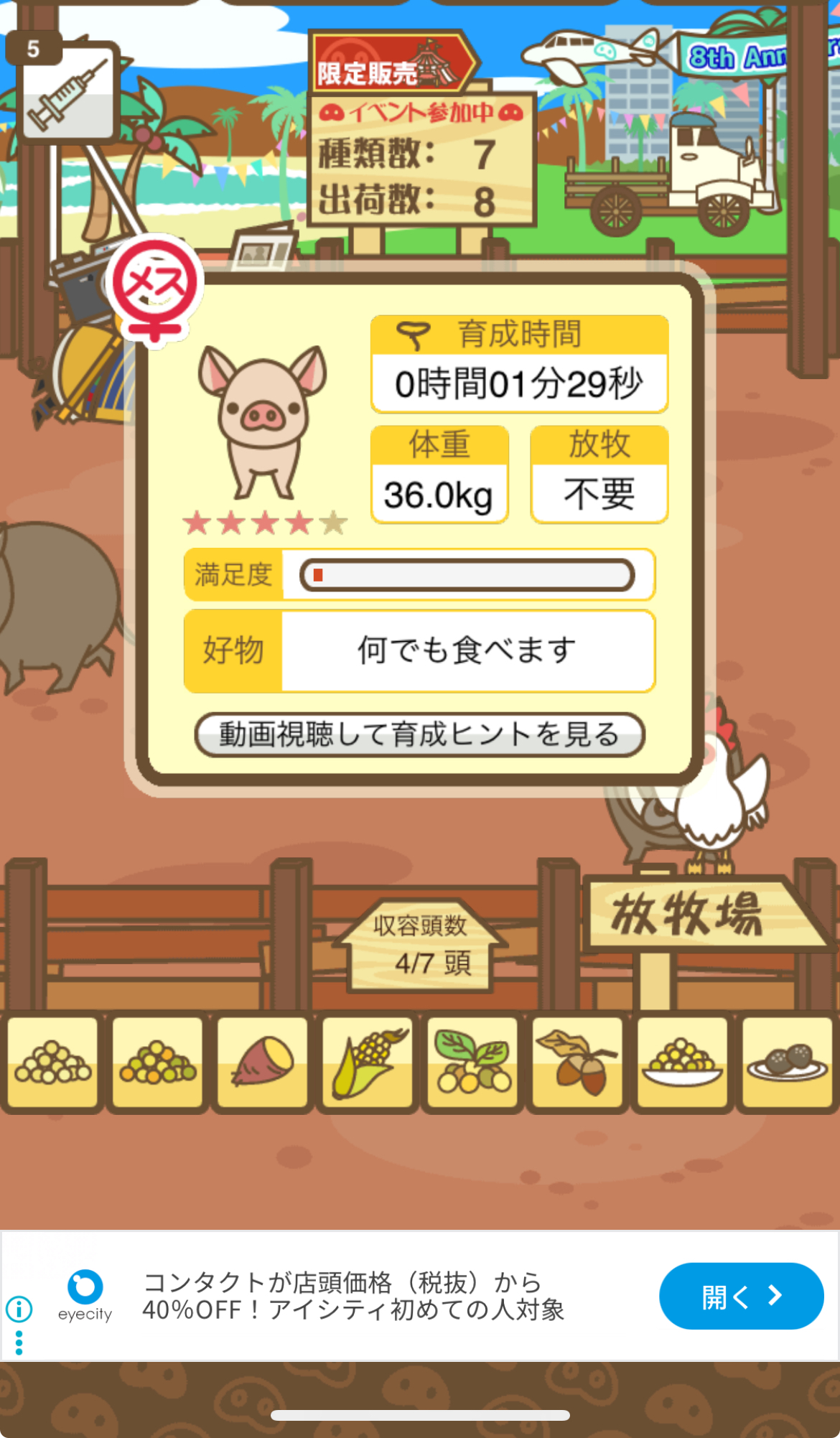
Task: Use the syringe item
Action: tap(67, 92)
